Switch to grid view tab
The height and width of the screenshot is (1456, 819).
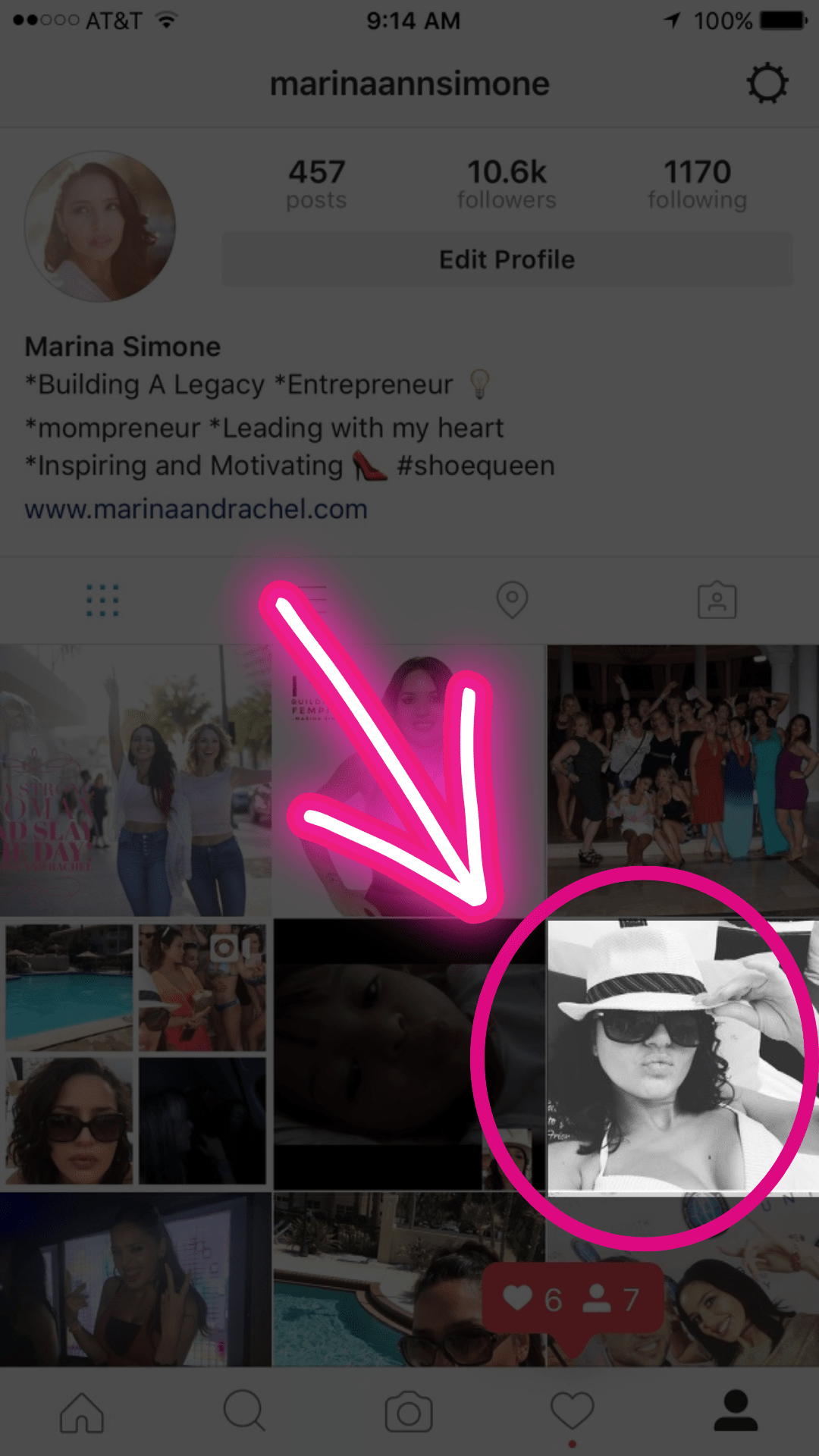[102, 600]
